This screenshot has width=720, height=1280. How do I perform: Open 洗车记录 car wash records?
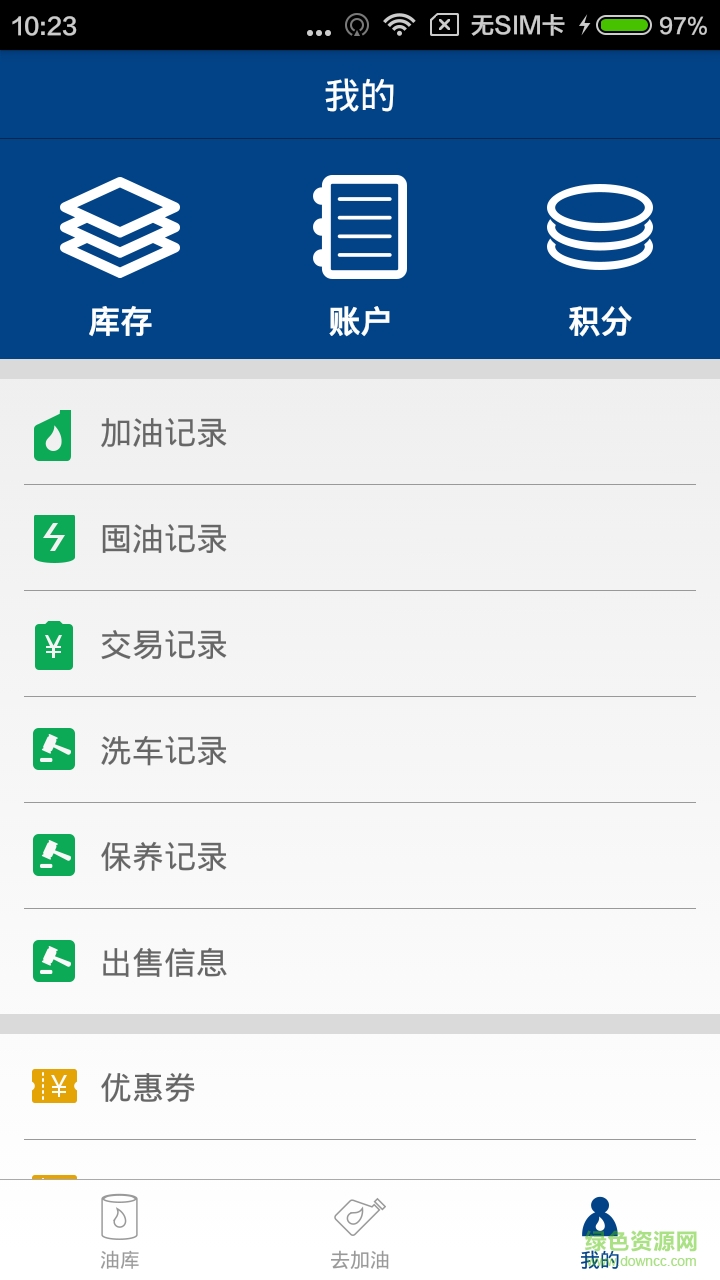pos(360,751)
